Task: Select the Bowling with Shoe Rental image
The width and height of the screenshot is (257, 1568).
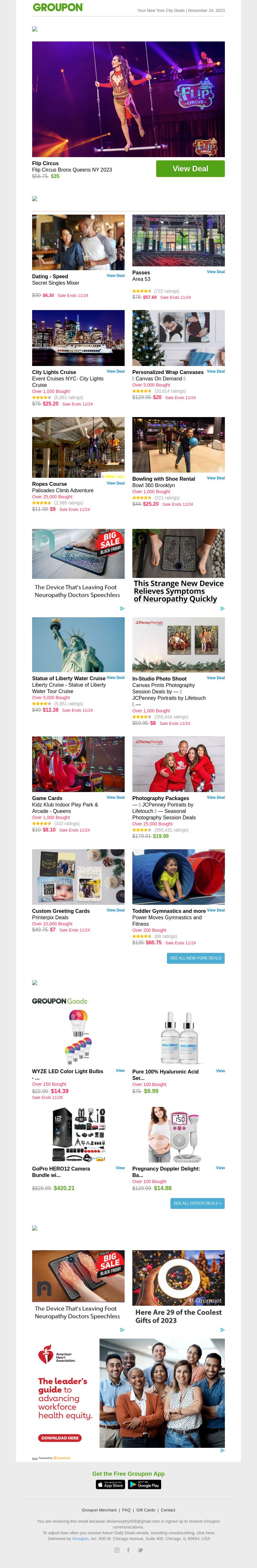Action: tap(178, 445)
